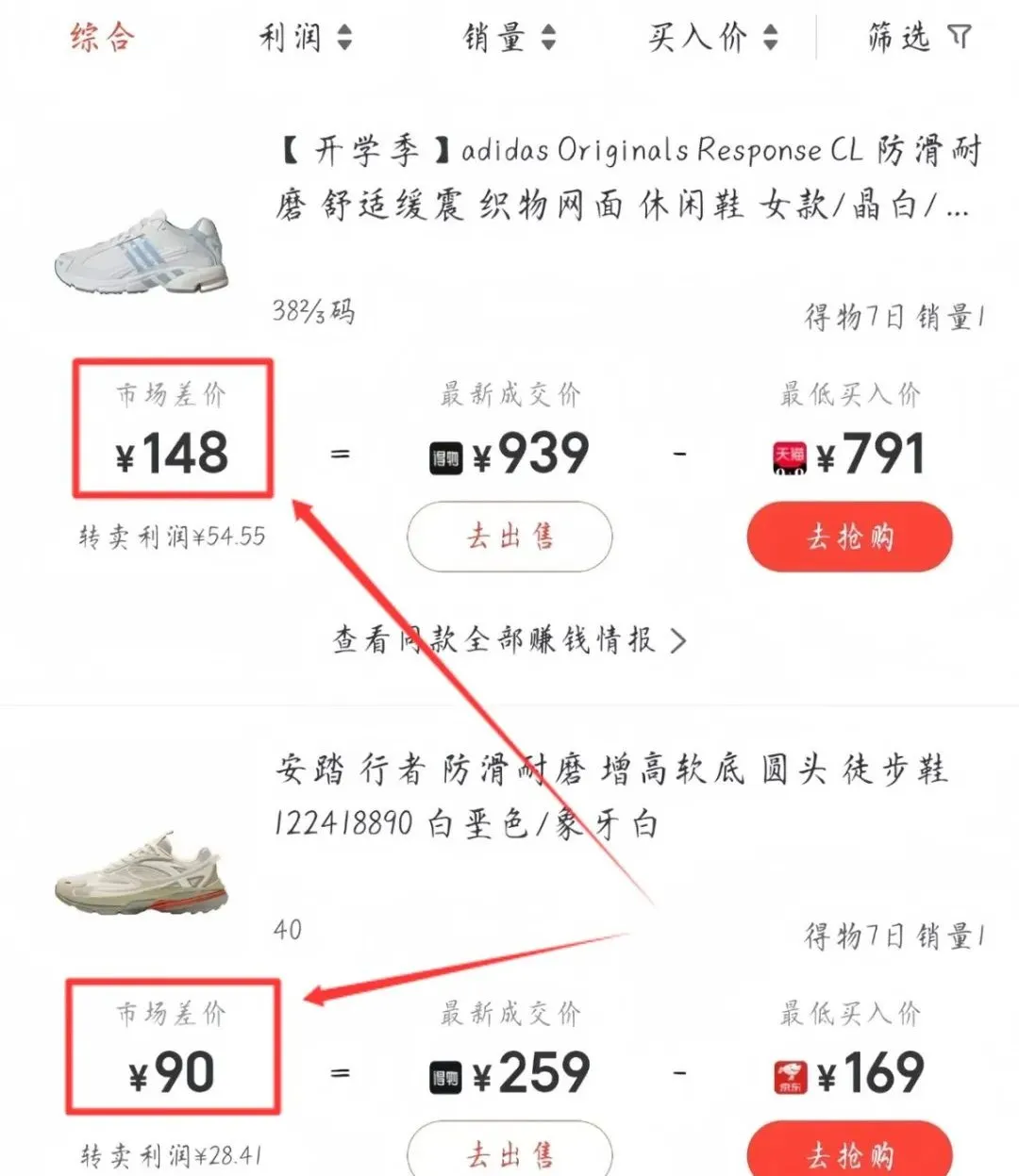Tap 去出售 for the 安踏 shoe
1019x1176 pixels.
[509, 1153]
